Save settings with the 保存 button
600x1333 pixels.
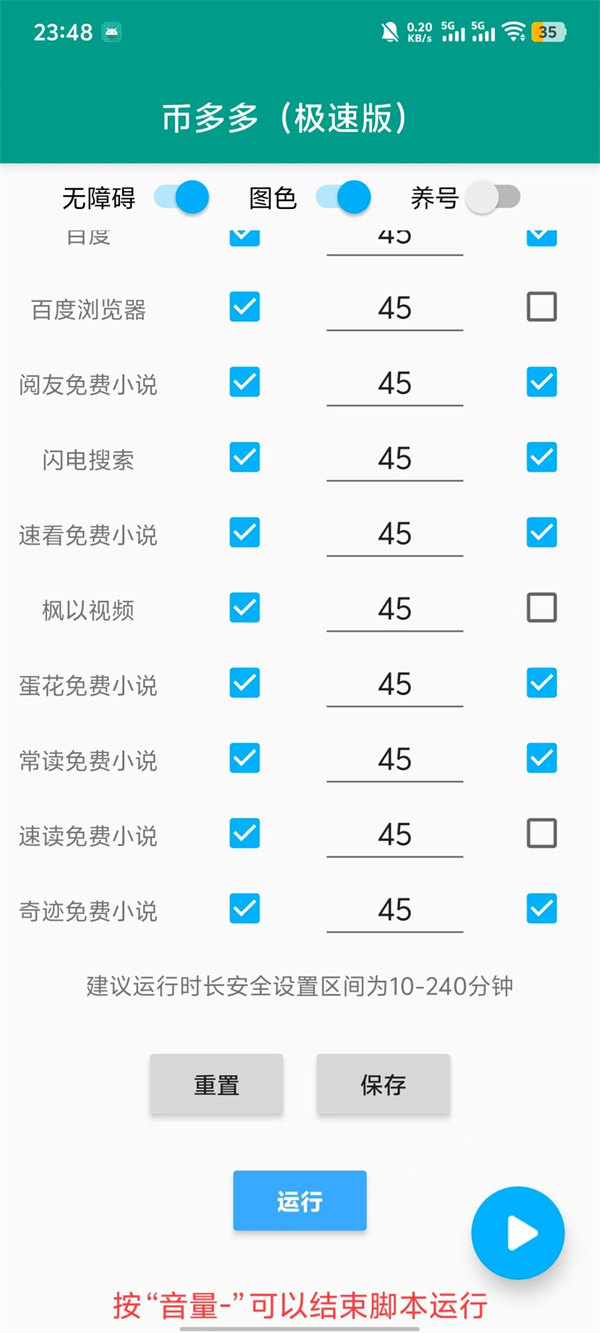click(x=383, y=1085)
